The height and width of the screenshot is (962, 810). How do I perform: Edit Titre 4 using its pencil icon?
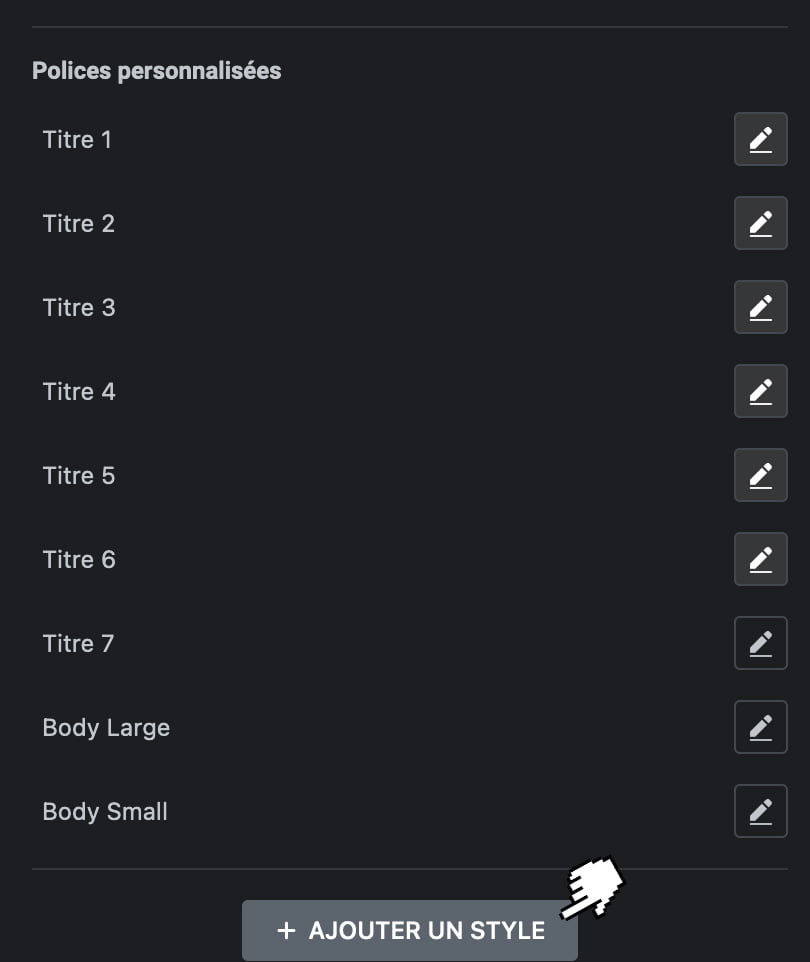click(x=760, y=391)
